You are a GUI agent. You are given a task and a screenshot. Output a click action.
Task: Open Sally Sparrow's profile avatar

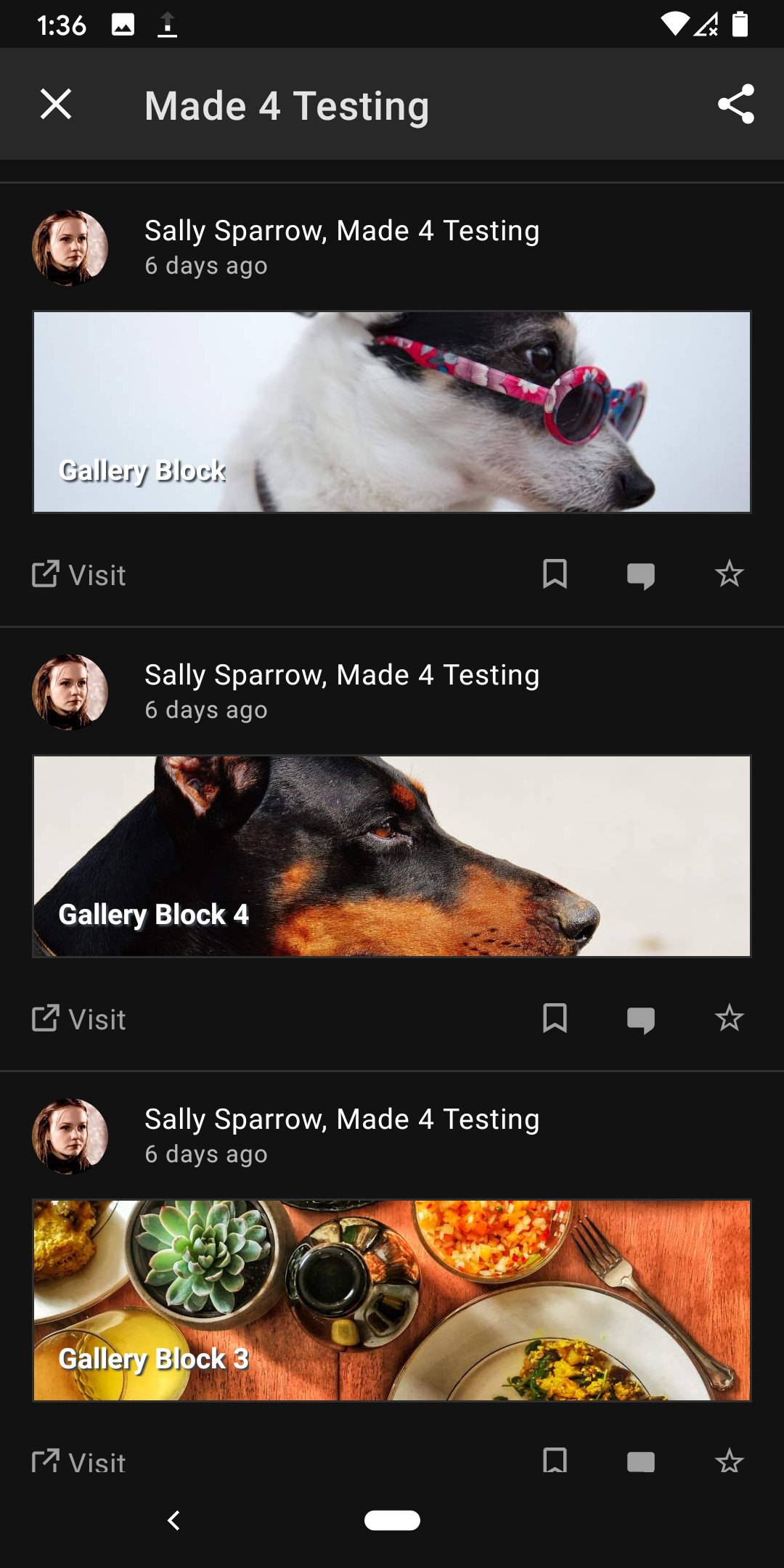[x=70, y=248]
